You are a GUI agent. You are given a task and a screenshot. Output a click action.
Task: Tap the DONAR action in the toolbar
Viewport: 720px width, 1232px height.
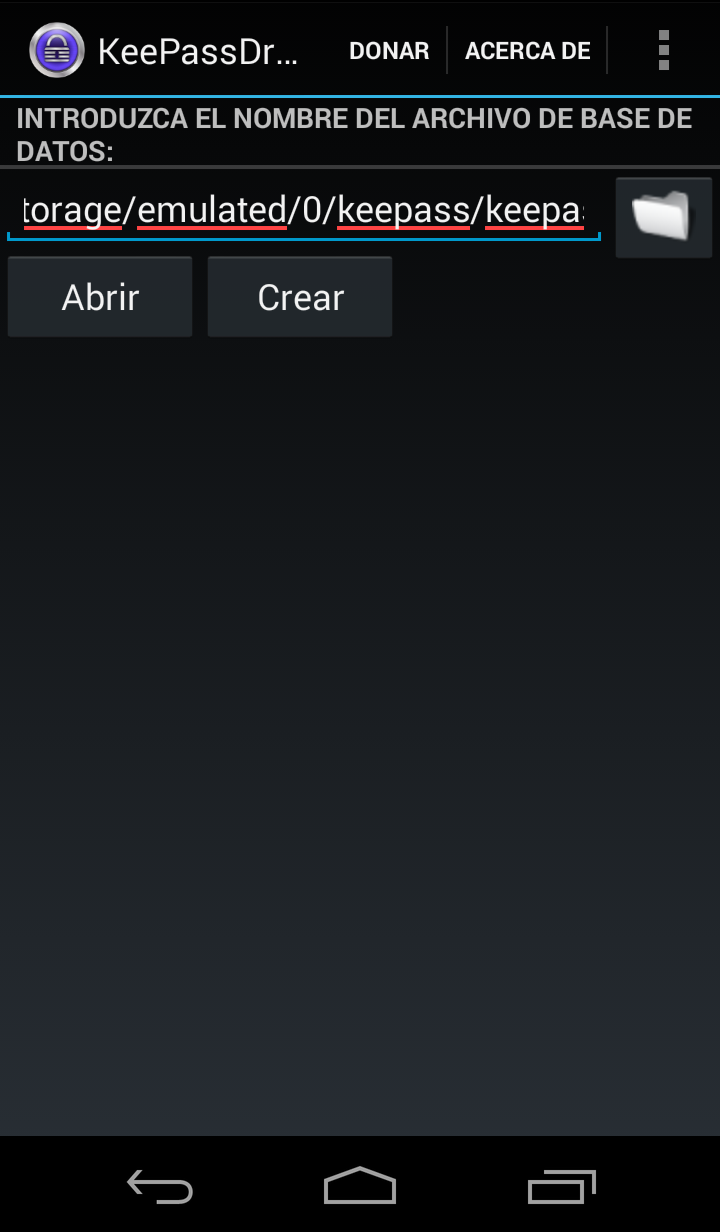388,51
